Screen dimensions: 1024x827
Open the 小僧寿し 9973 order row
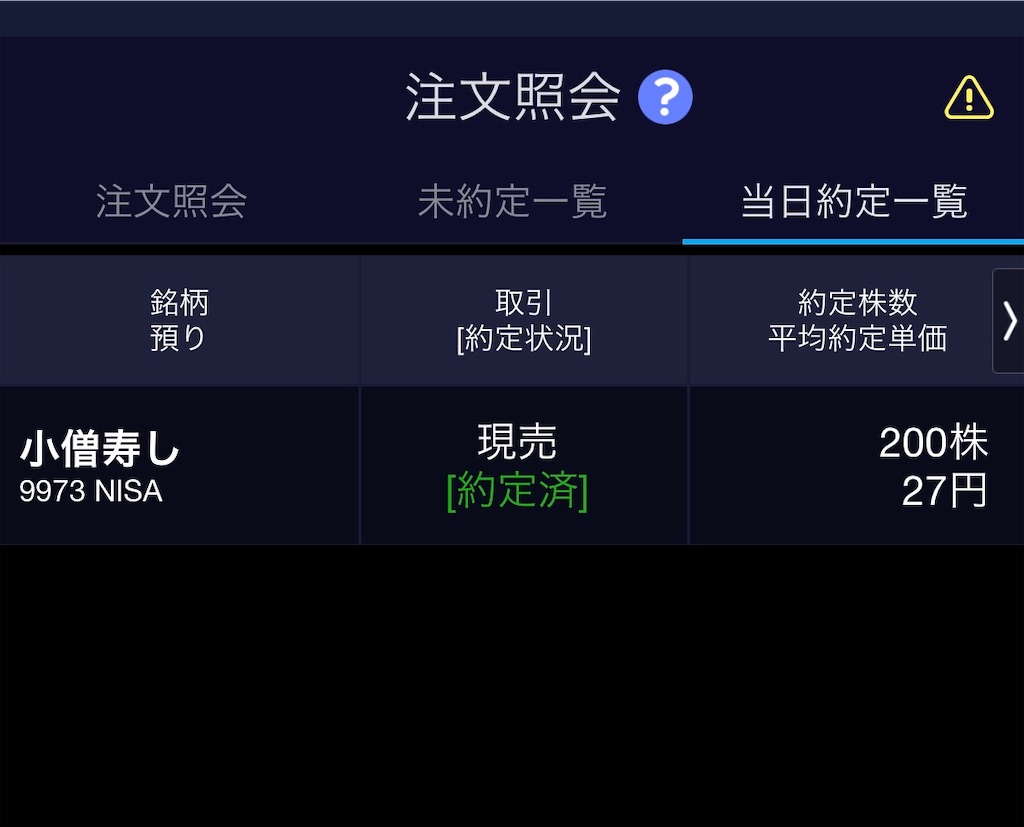coord(512,465)
